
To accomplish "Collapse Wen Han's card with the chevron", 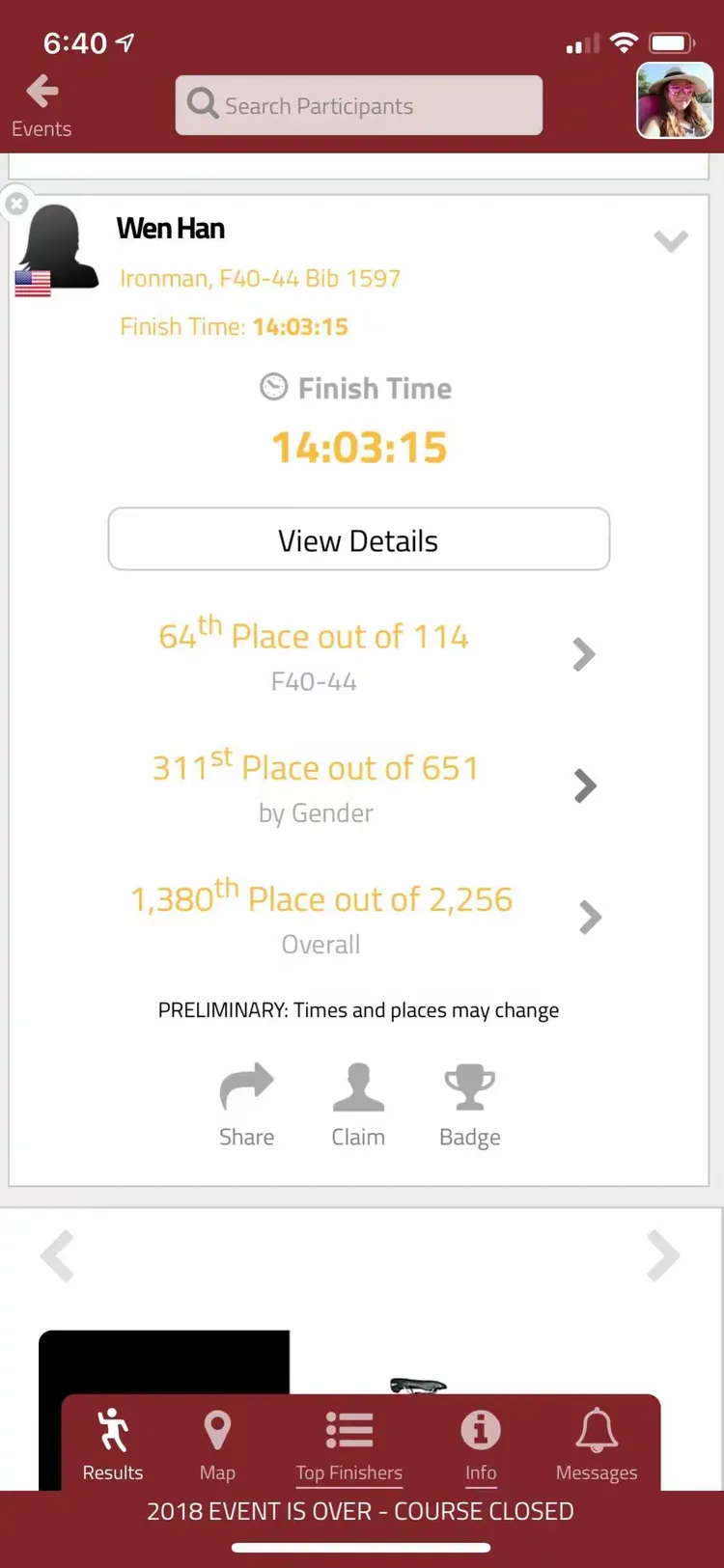I will point(670,240).
